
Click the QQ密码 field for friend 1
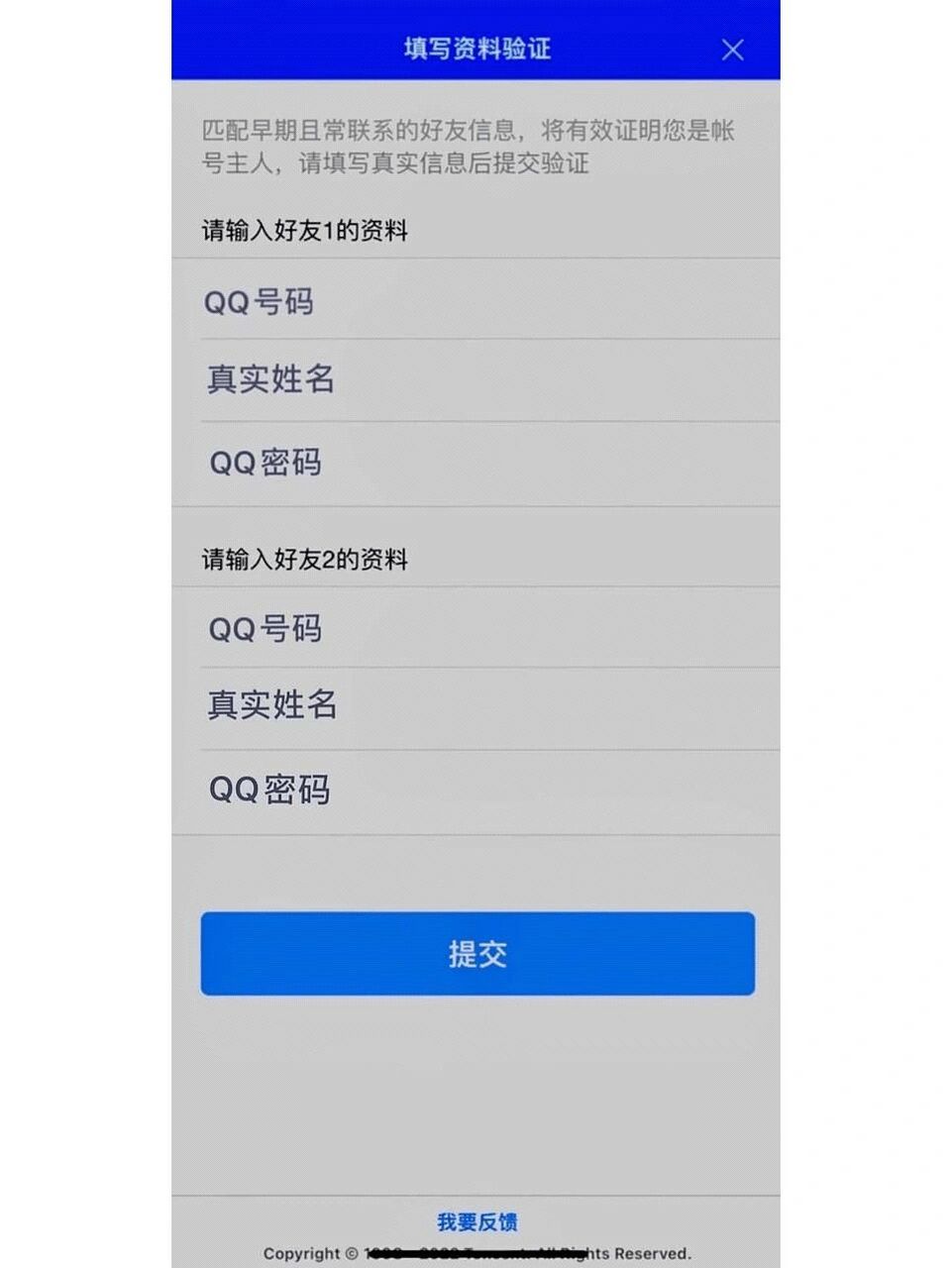(x=476, y=463)
